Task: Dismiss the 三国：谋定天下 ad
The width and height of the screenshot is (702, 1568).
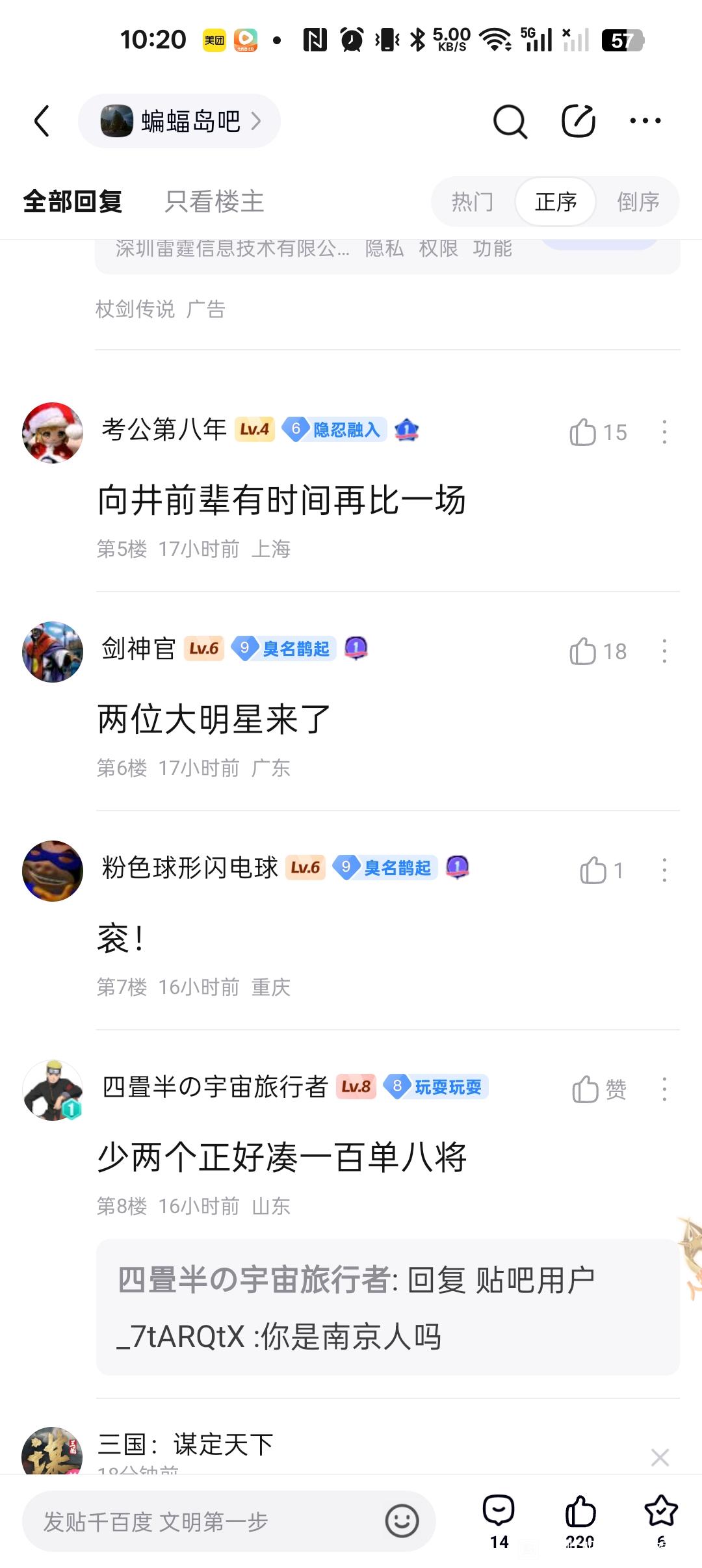Action: (660, 1457)
